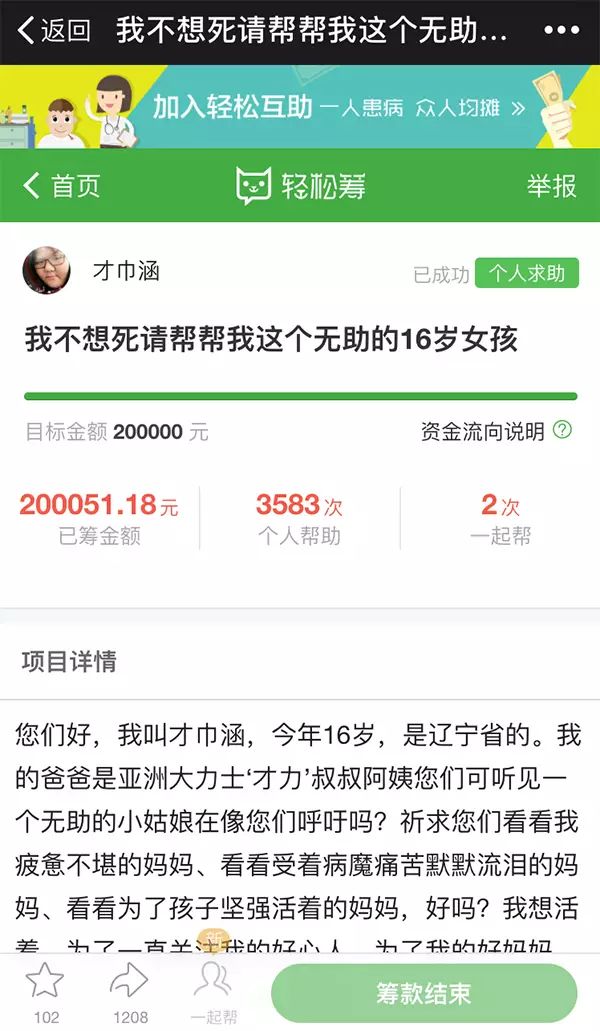Tap 举报 to report this project
The width and height of the screenshot is (600, 1031).
tap(551, 185)
